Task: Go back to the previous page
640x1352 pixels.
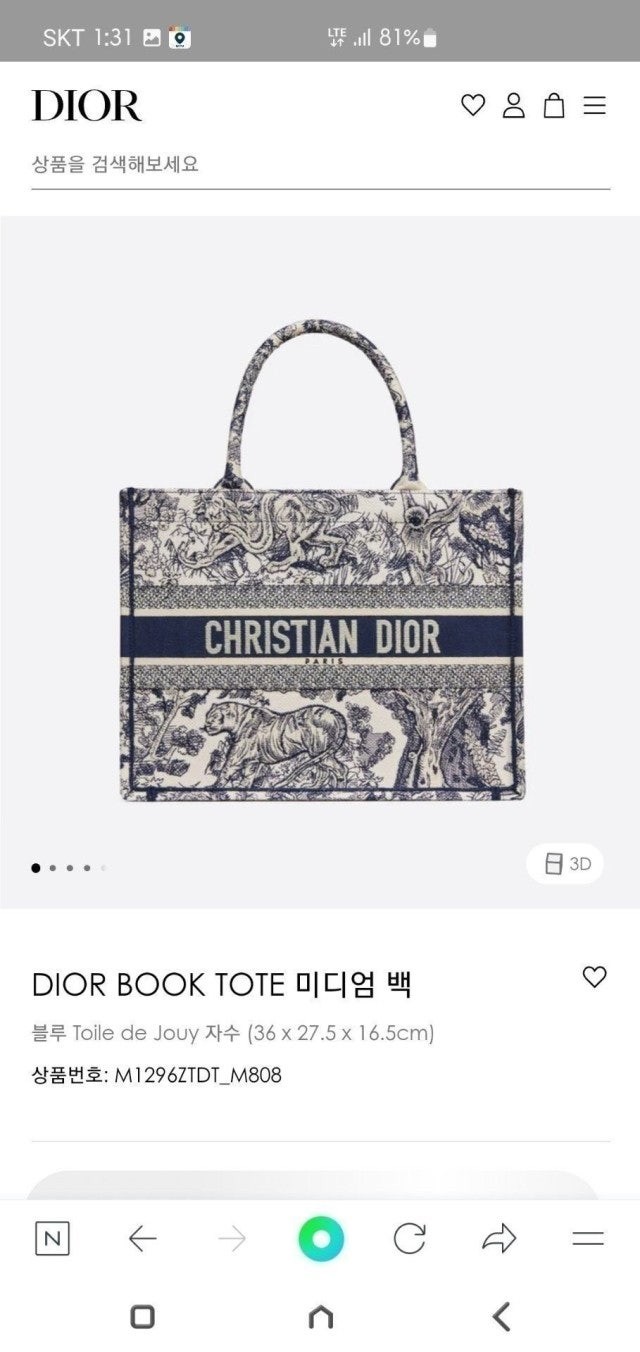Action: [x=142, y=1240]
